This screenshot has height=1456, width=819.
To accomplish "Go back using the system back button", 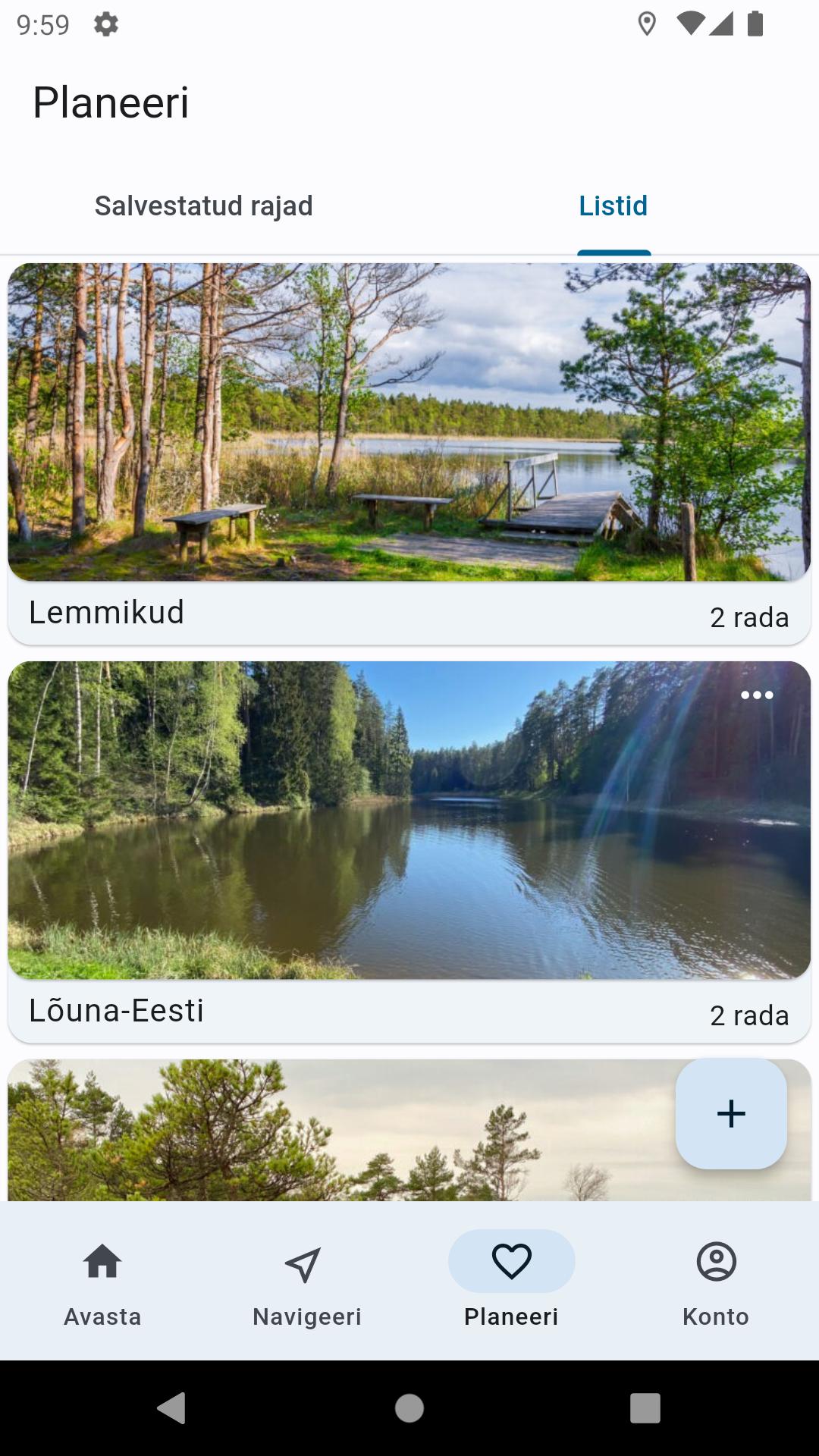I will coord(171,1408).
